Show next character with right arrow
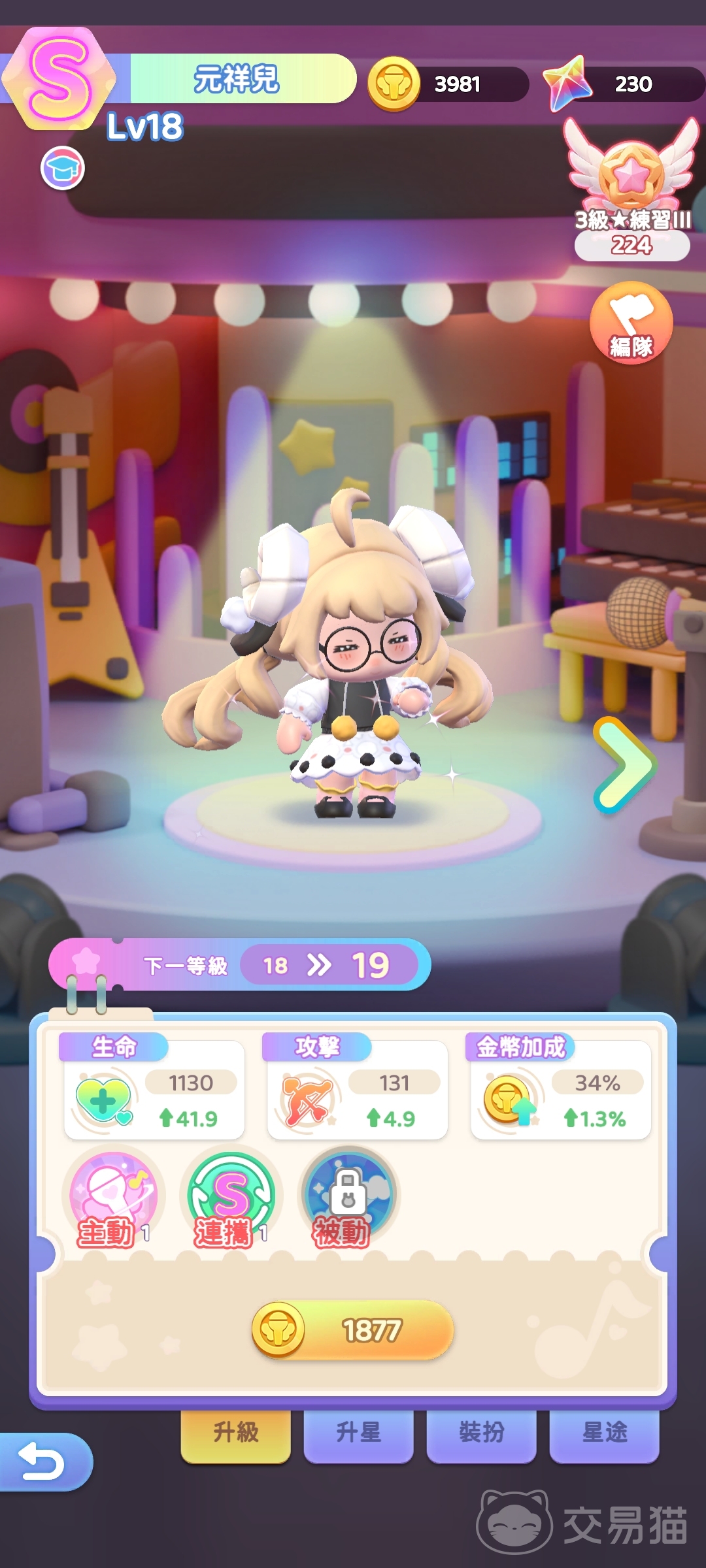The height and width of the screenshot is (1568, 706). coord(623,764)
